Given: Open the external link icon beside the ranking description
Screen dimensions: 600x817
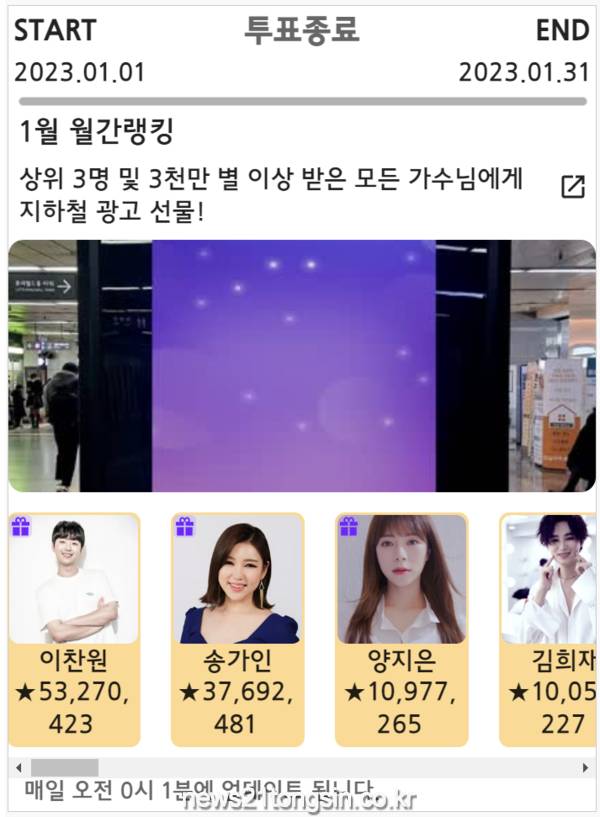Looking at the screenshot, I should point(572,187).
